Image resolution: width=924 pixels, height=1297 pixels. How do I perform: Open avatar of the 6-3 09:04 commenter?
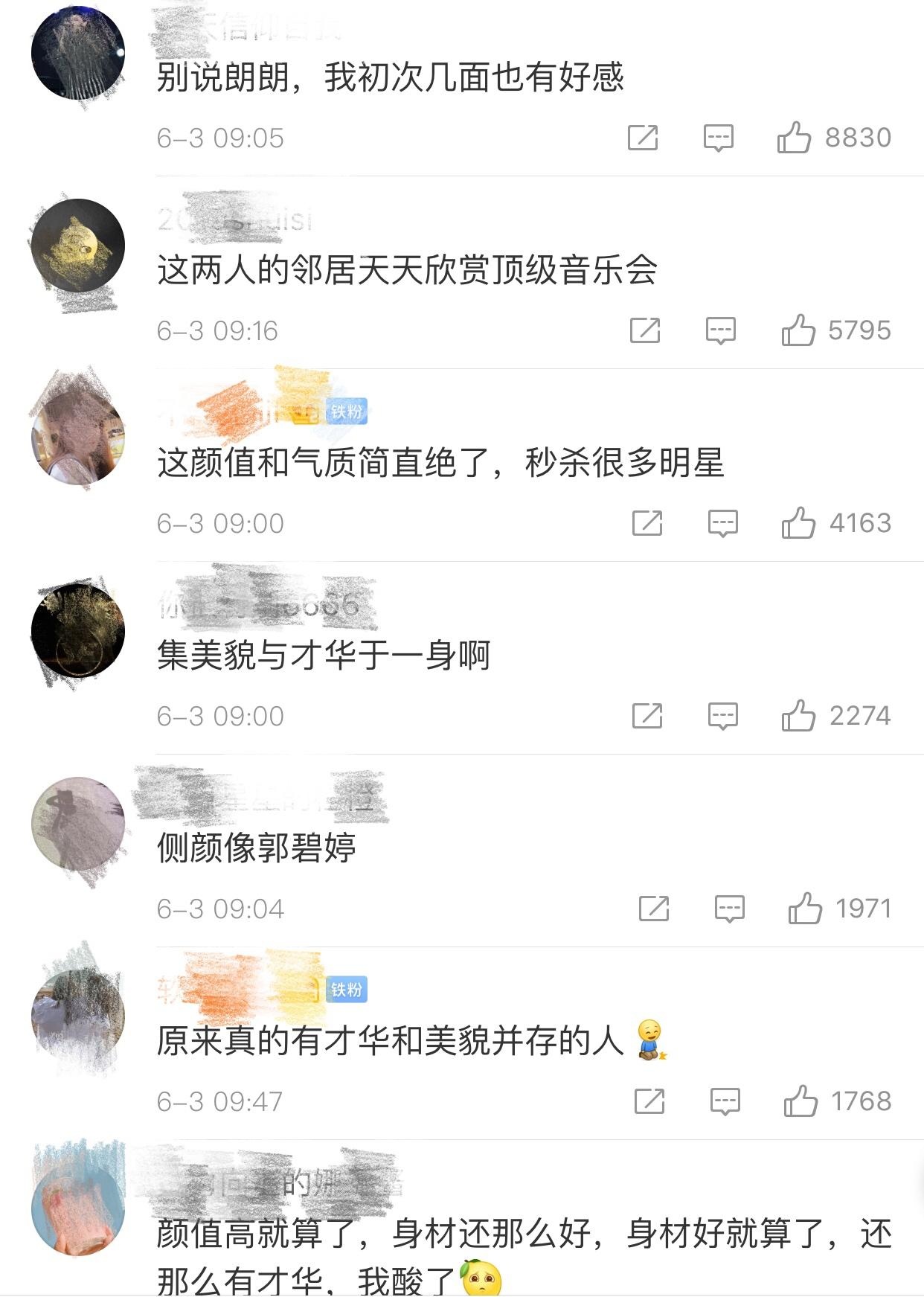tap(78, 824)
